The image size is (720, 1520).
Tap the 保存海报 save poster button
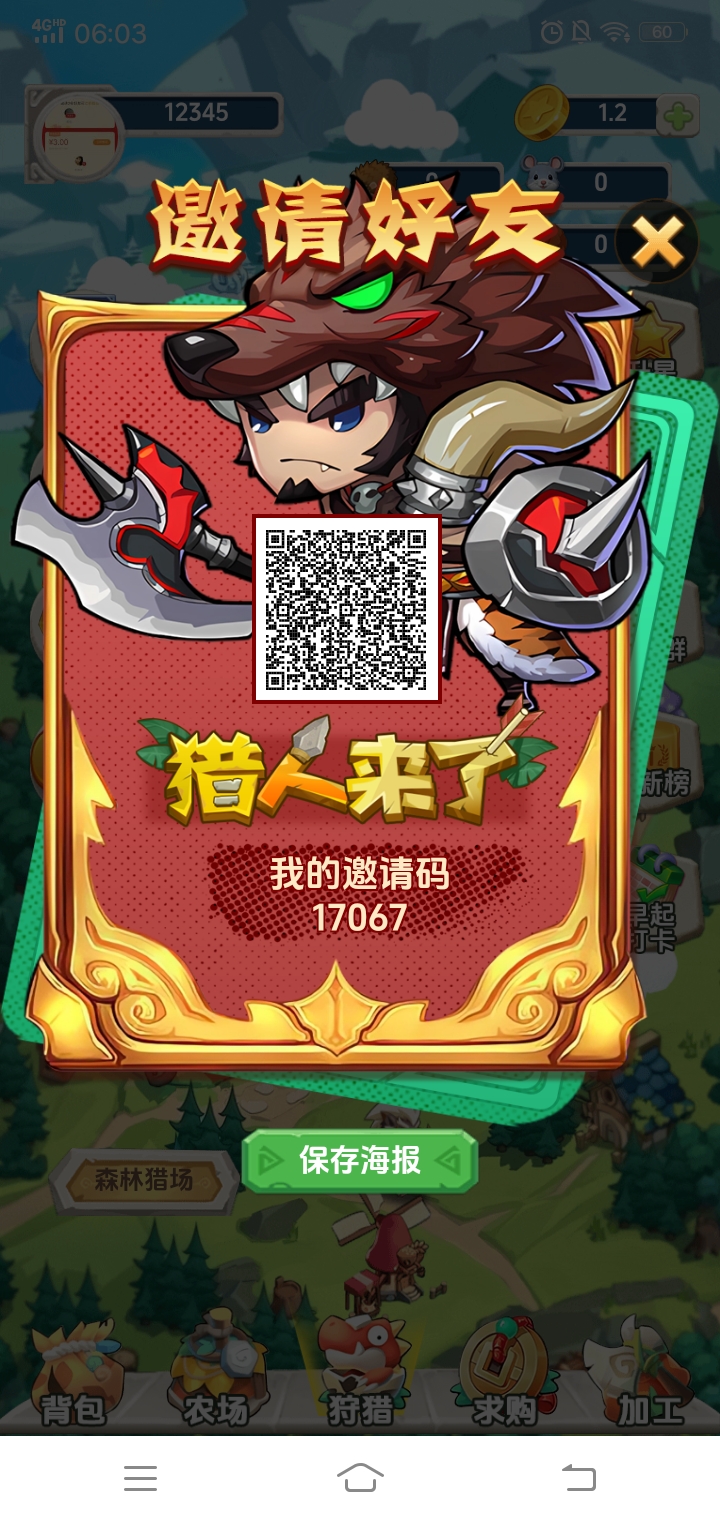point(360,1161)
